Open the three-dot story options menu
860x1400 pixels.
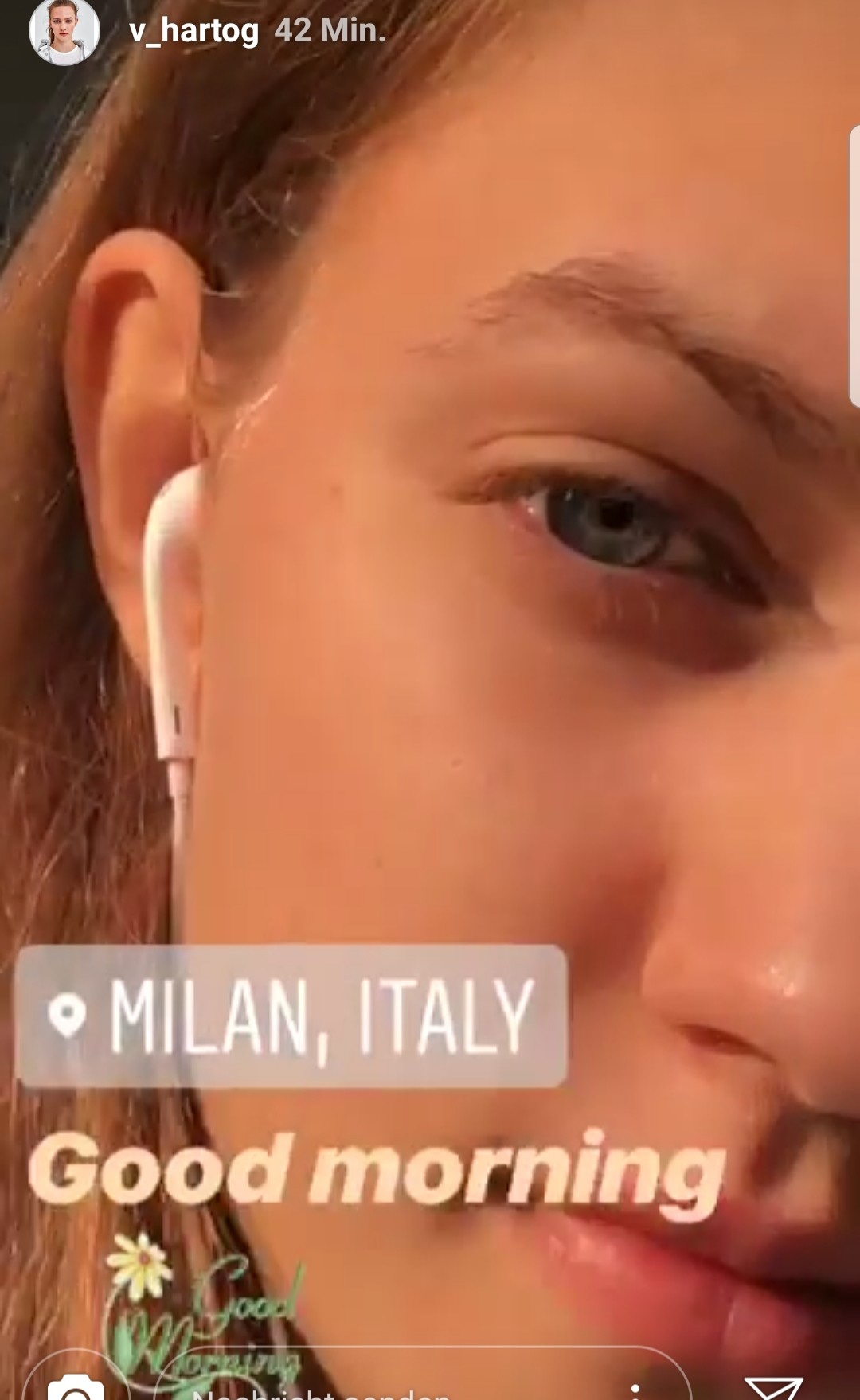[x=635, y=1389]
